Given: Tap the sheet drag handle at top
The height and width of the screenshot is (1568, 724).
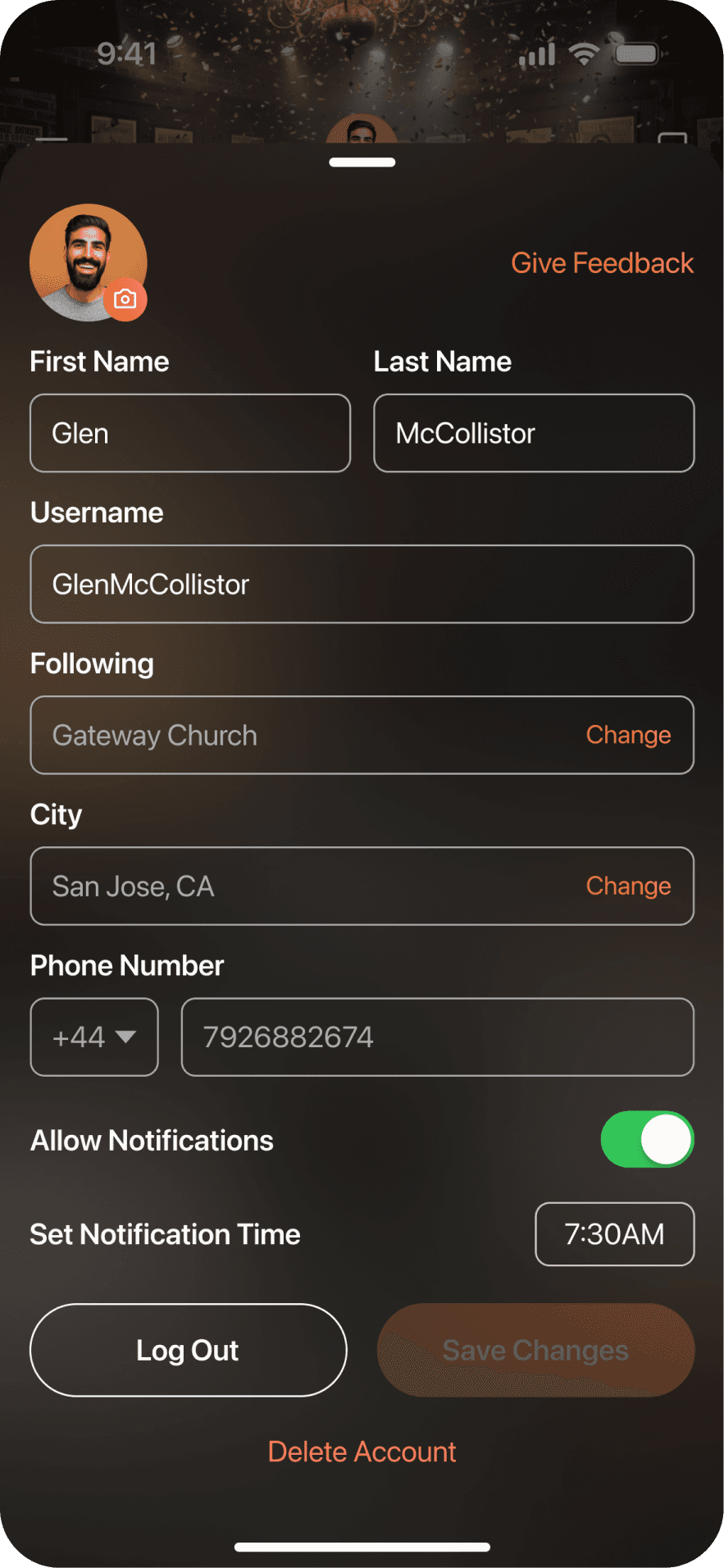Looking at the screenshot, I should coord(362,162).
